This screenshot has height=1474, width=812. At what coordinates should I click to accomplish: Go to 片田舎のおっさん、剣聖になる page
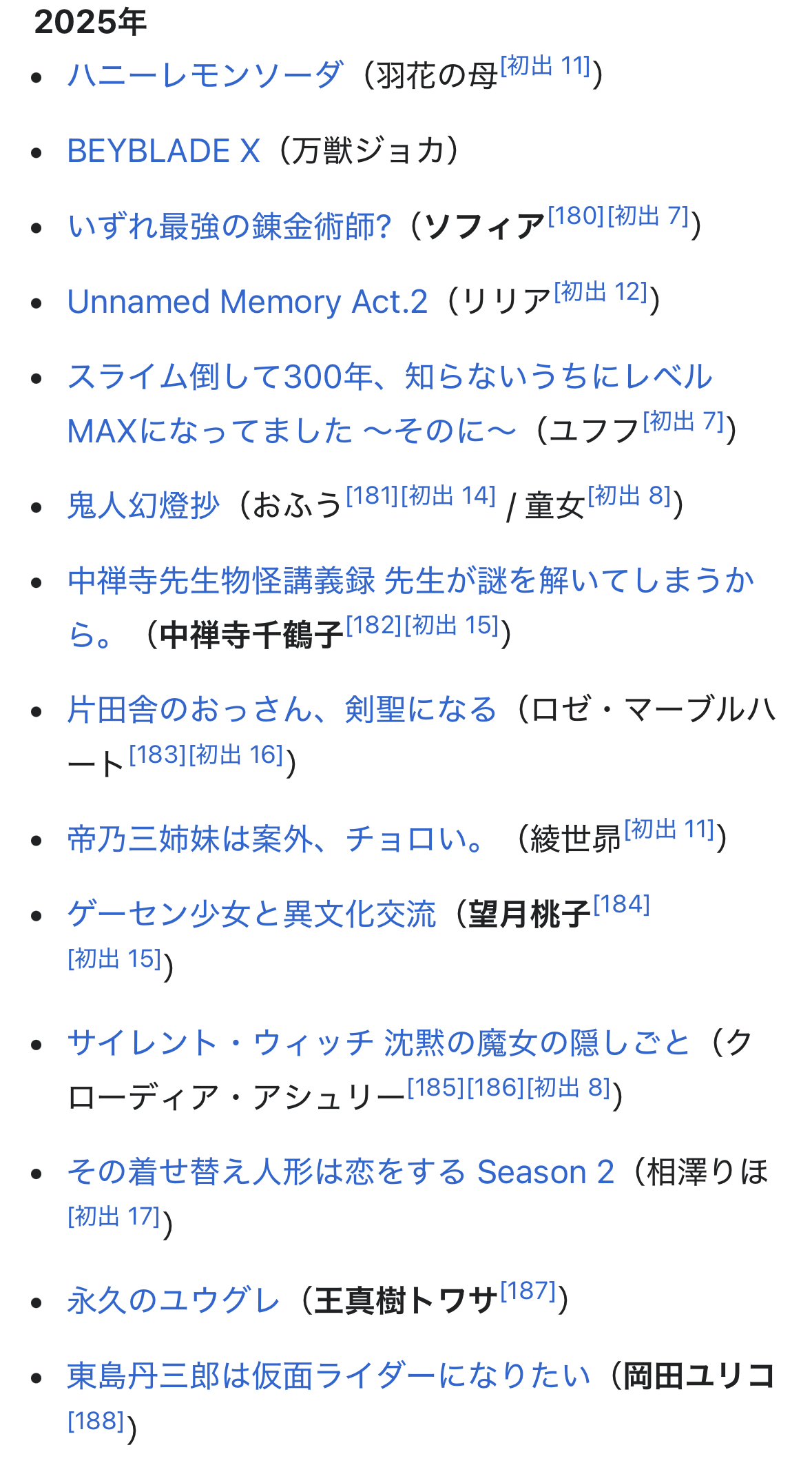tap(282, 709)
